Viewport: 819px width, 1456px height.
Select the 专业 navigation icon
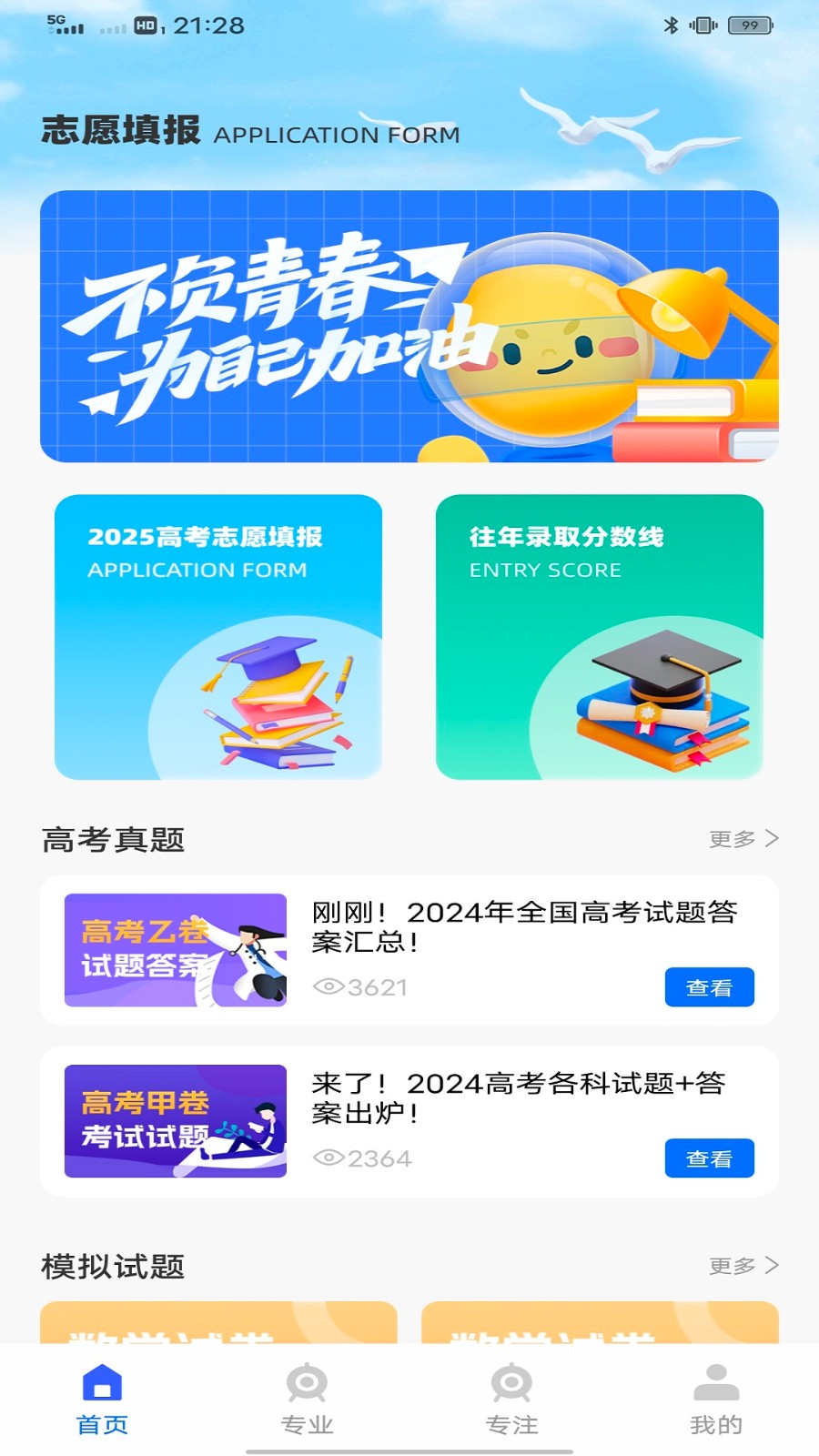(307, 1380)
